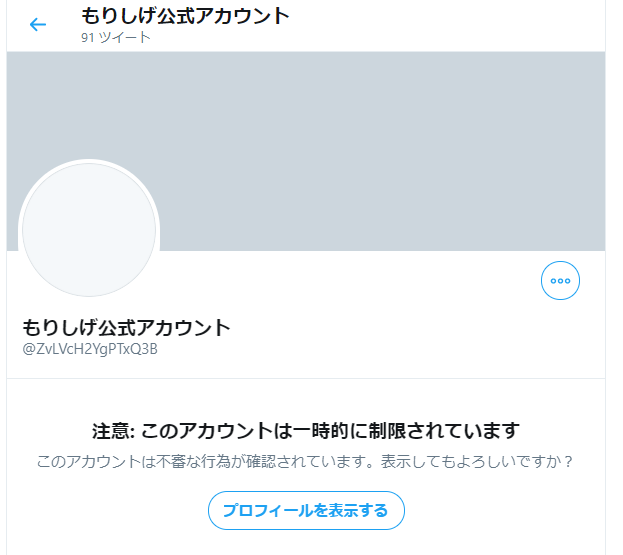Open the three-dot more options button
The height and width of the screenshot is (555, 623).
(x=560, y=281)
